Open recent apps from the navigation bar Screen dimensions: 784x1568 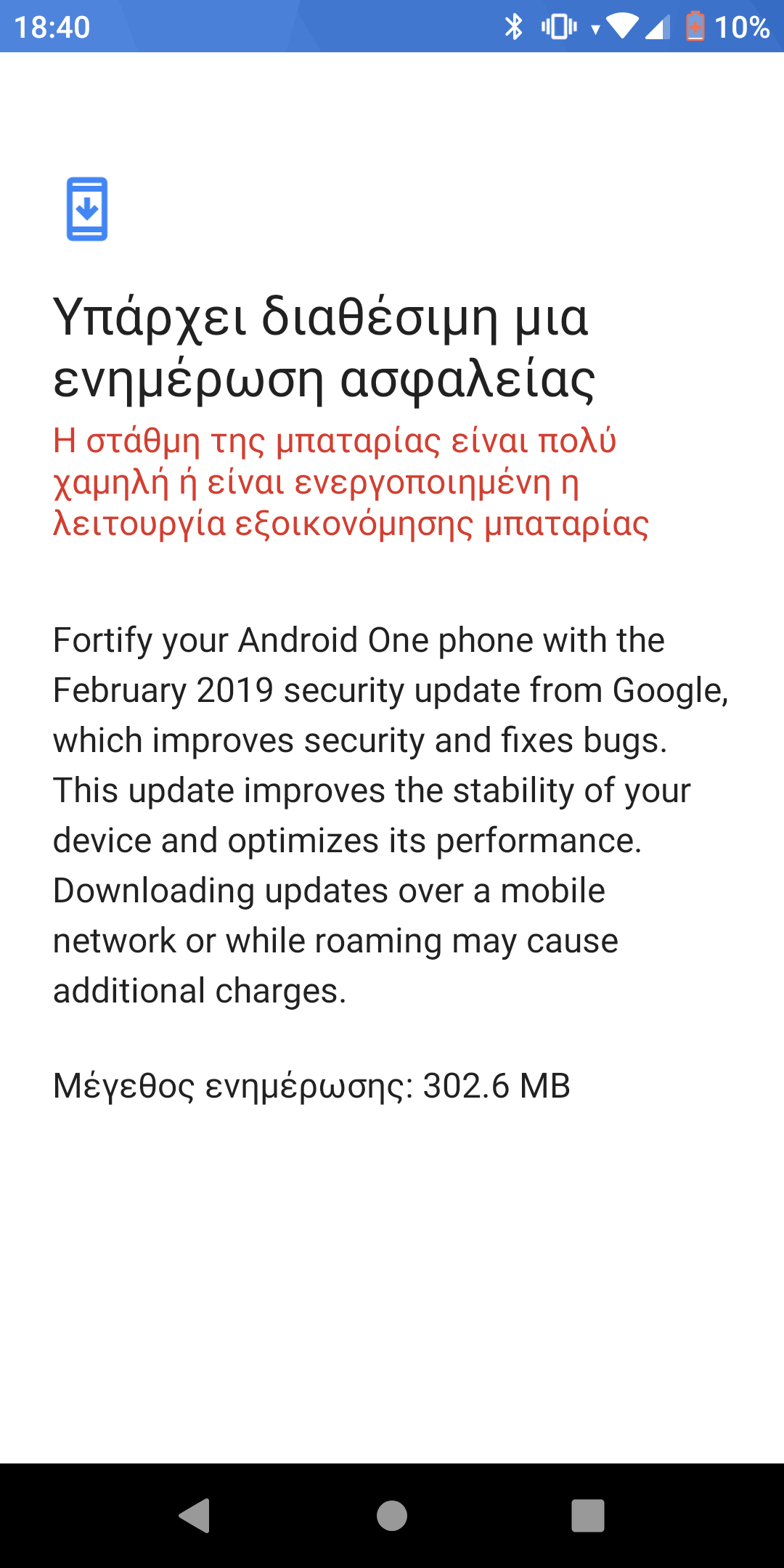pos(588,1516)
